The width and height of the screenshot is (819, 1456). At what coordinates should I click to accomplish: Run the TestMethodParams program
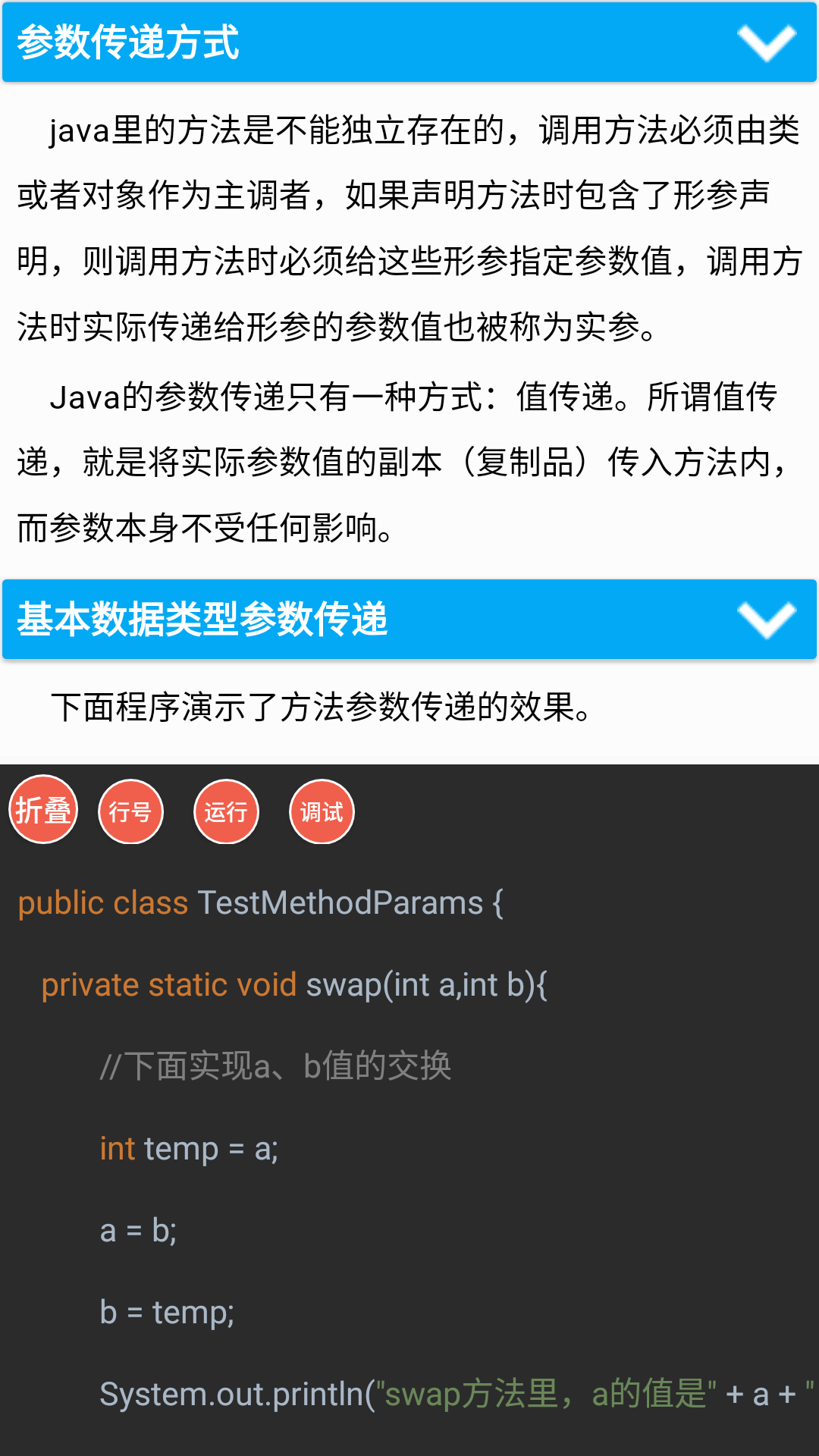tap(226, 811)
